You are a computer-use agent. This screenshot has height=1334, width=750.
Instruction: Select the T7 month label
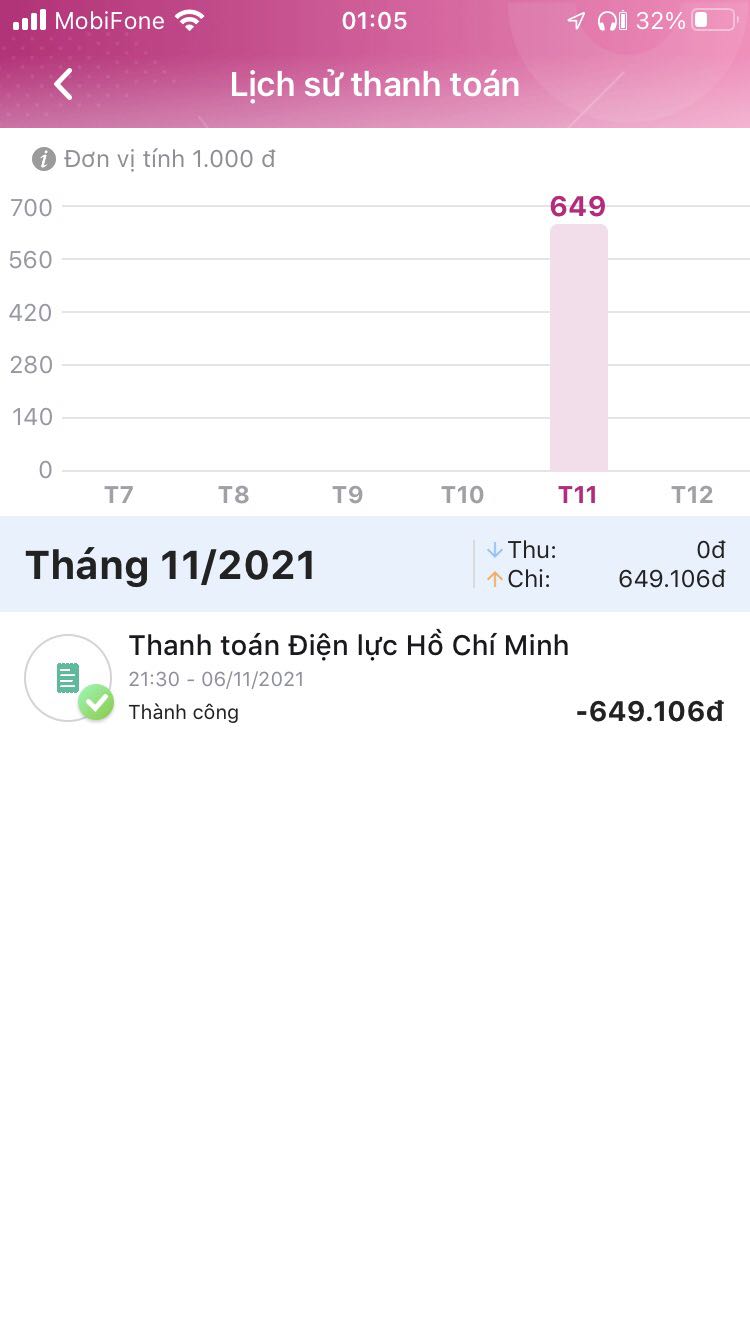[x=119, y=493]
